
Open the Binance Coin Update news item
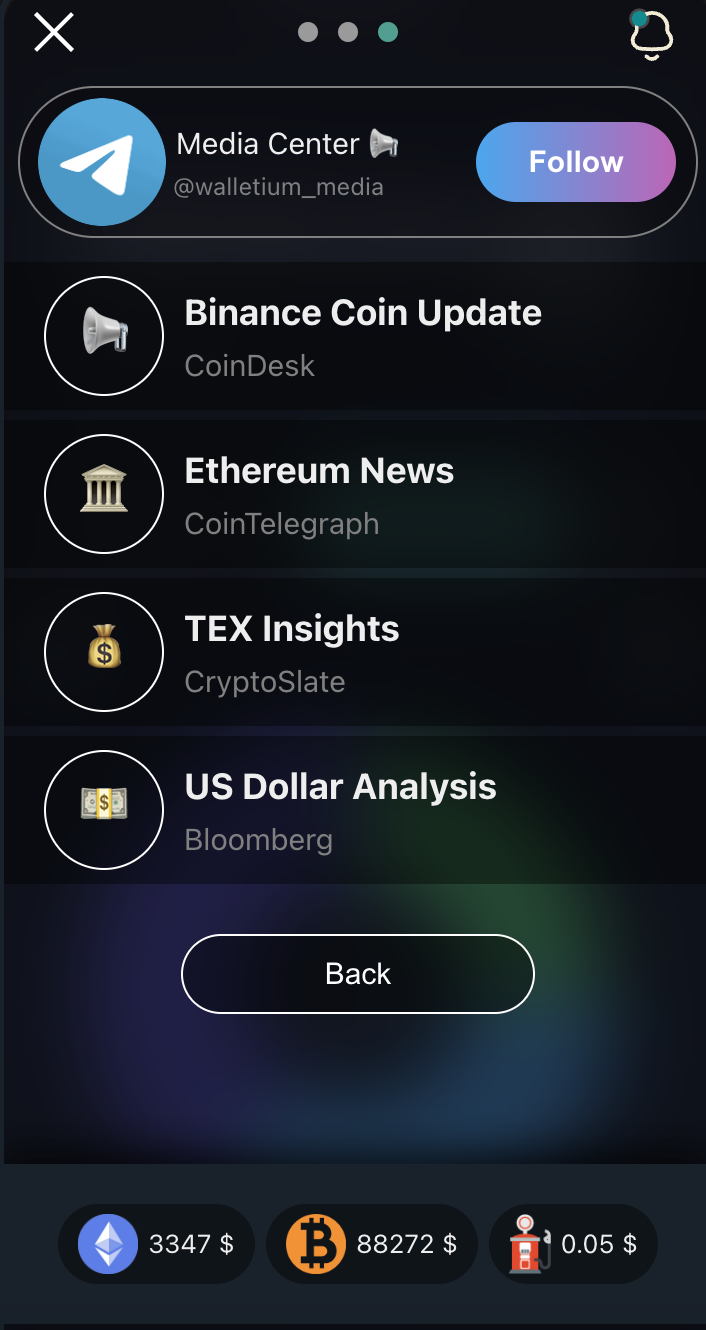(x=362, y=336)
